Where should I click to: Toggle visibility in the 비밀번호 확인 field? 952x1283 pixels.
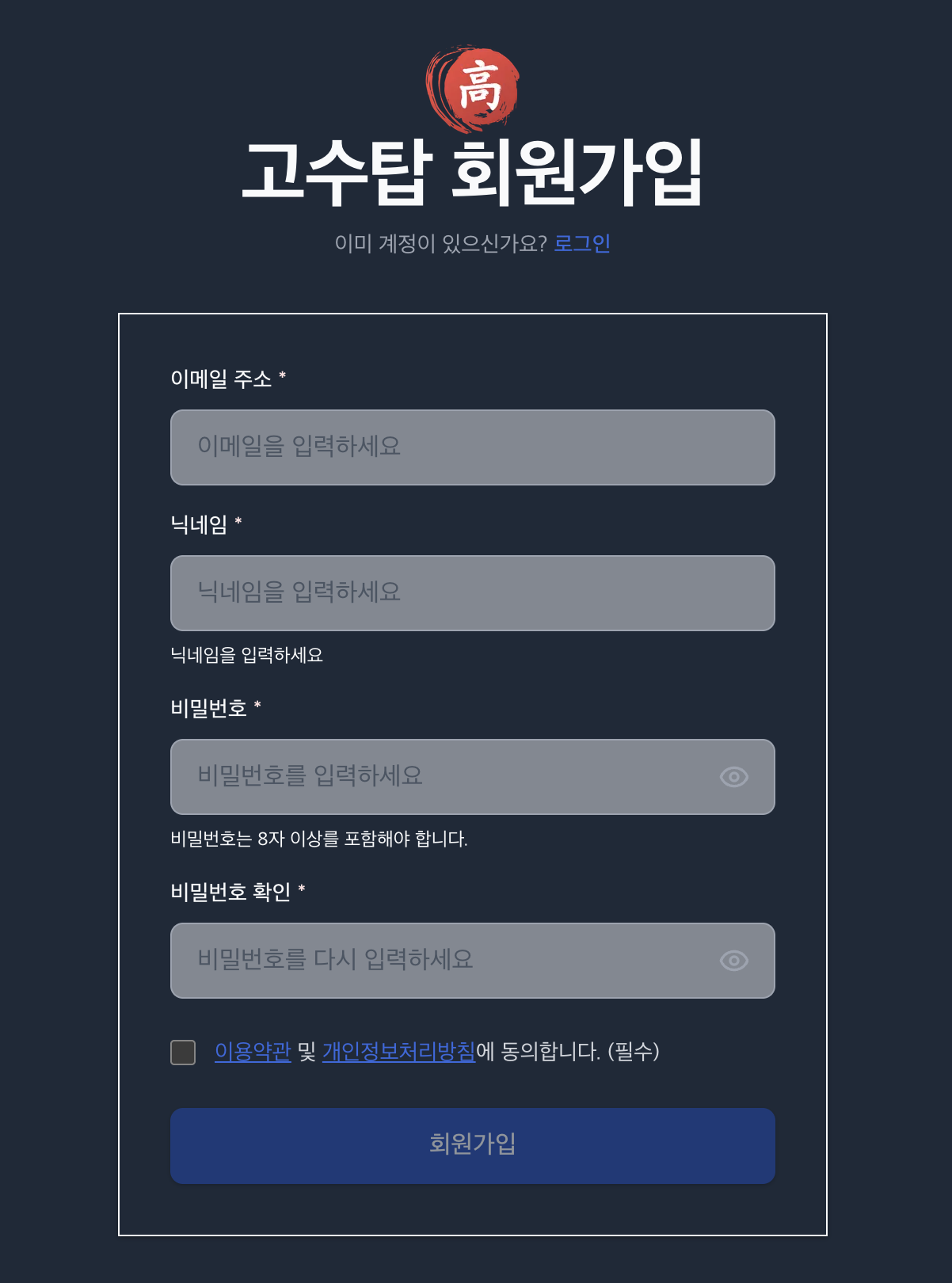click(x=733, y=961)
